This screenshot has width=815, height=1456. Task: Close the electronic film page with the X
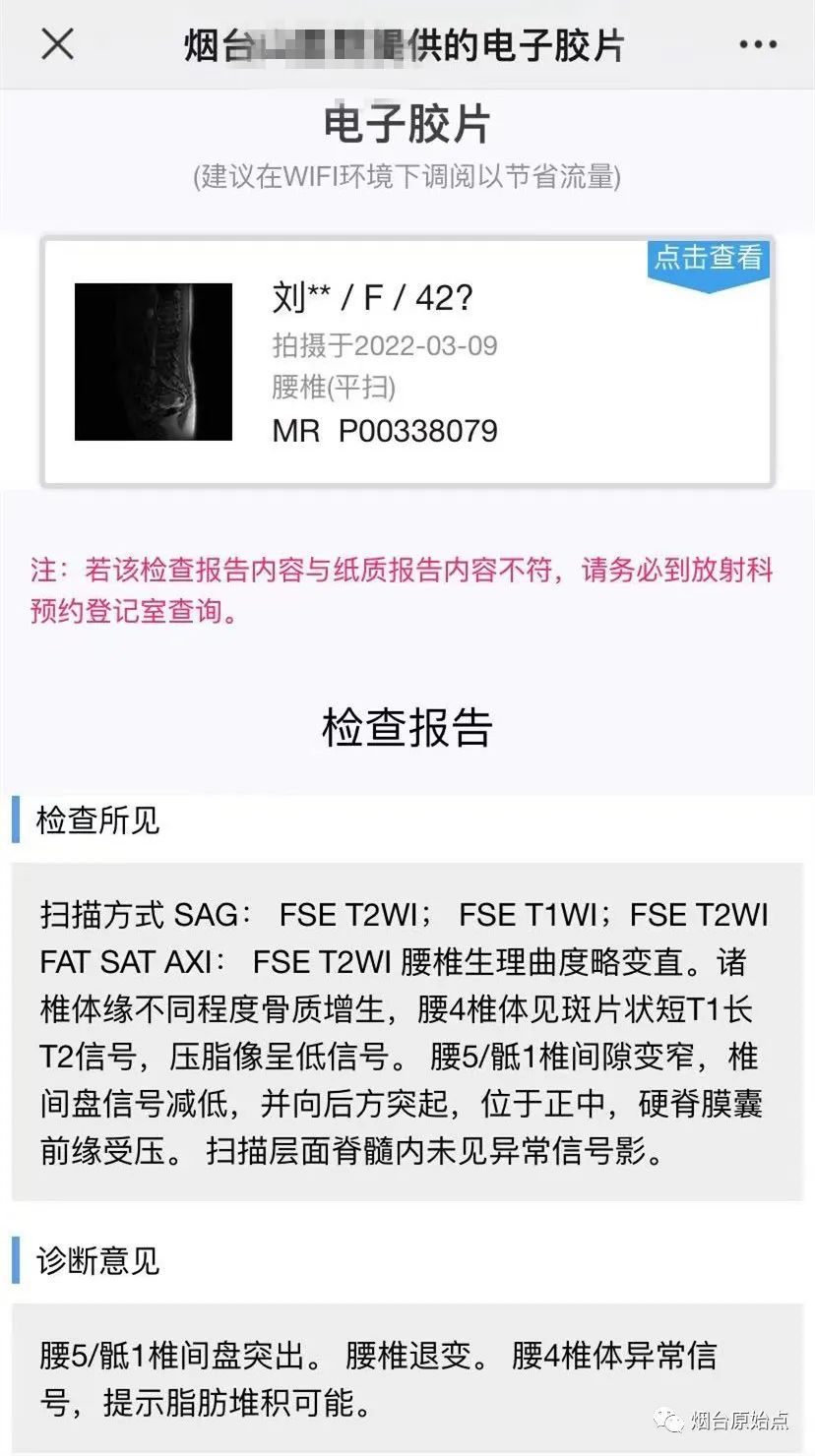click(56, 43)
